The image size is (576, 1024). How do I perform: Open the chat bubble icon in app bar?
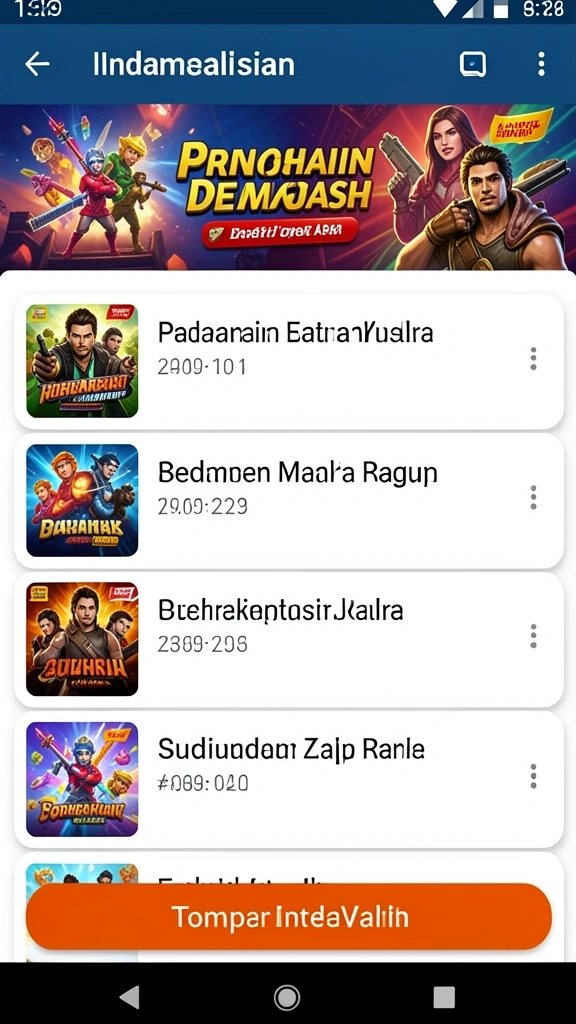click(x=472, y=64)
